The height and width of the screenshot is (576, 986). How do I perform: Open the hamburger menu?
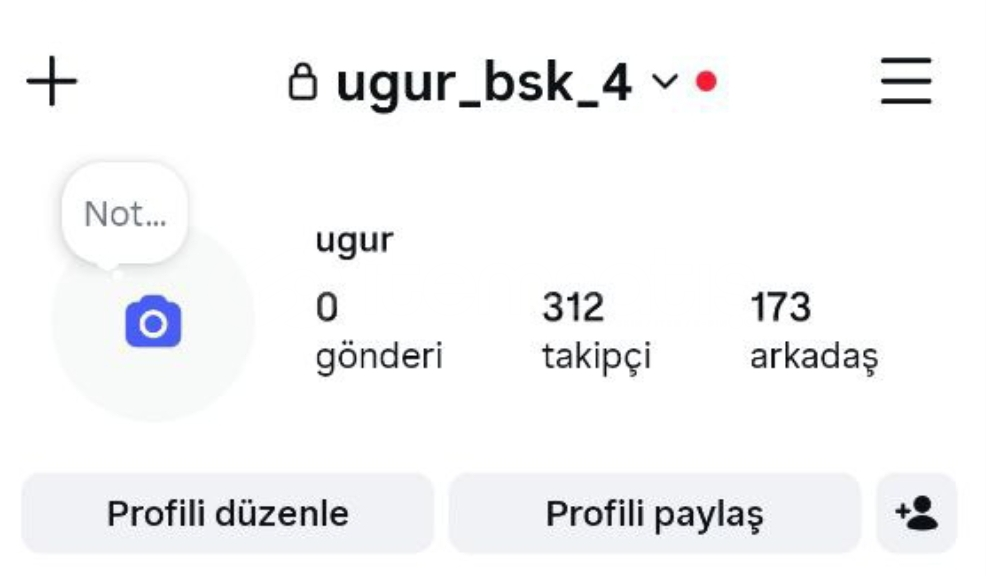pyautogui.click(x=906, y=82)
